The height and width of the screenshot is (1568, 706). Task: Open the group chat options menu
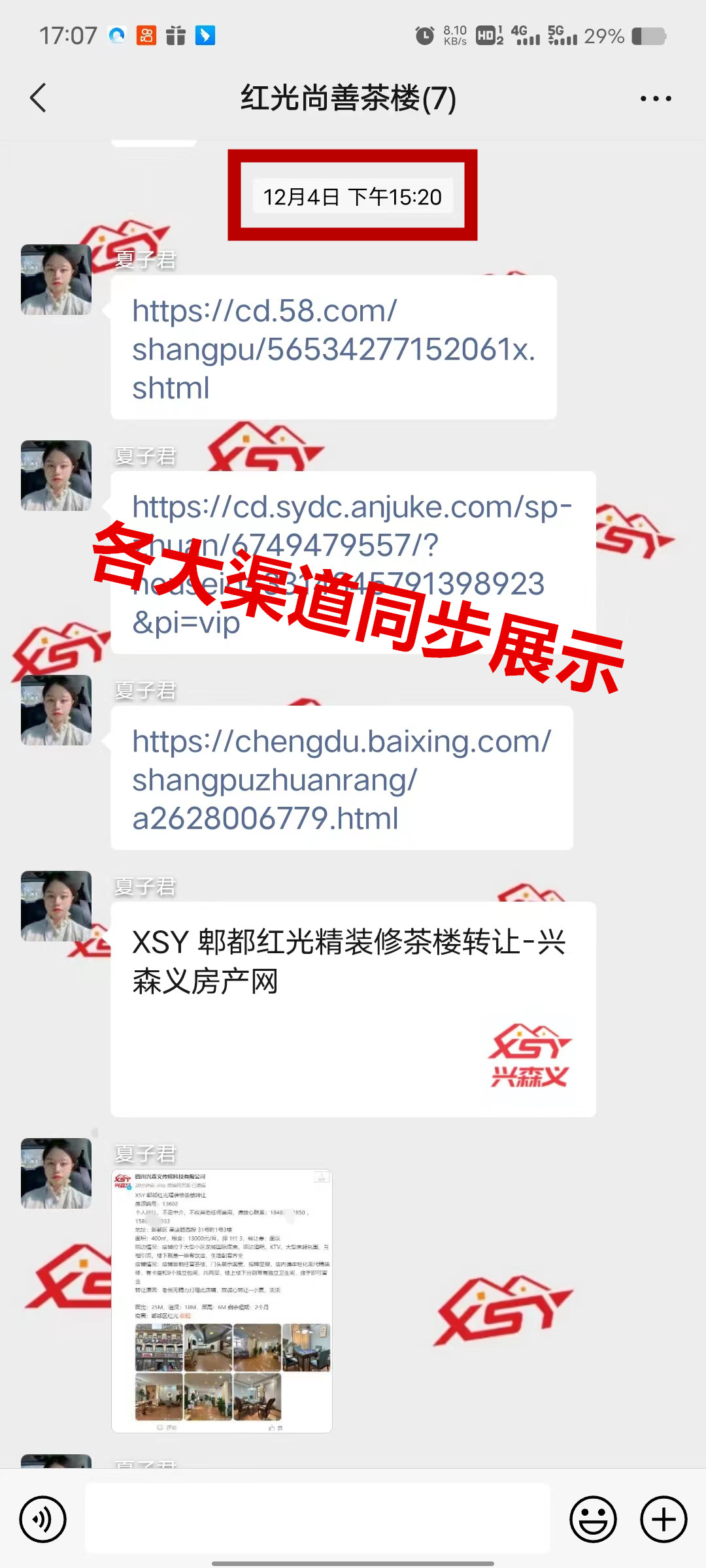(x=655, y=99)
